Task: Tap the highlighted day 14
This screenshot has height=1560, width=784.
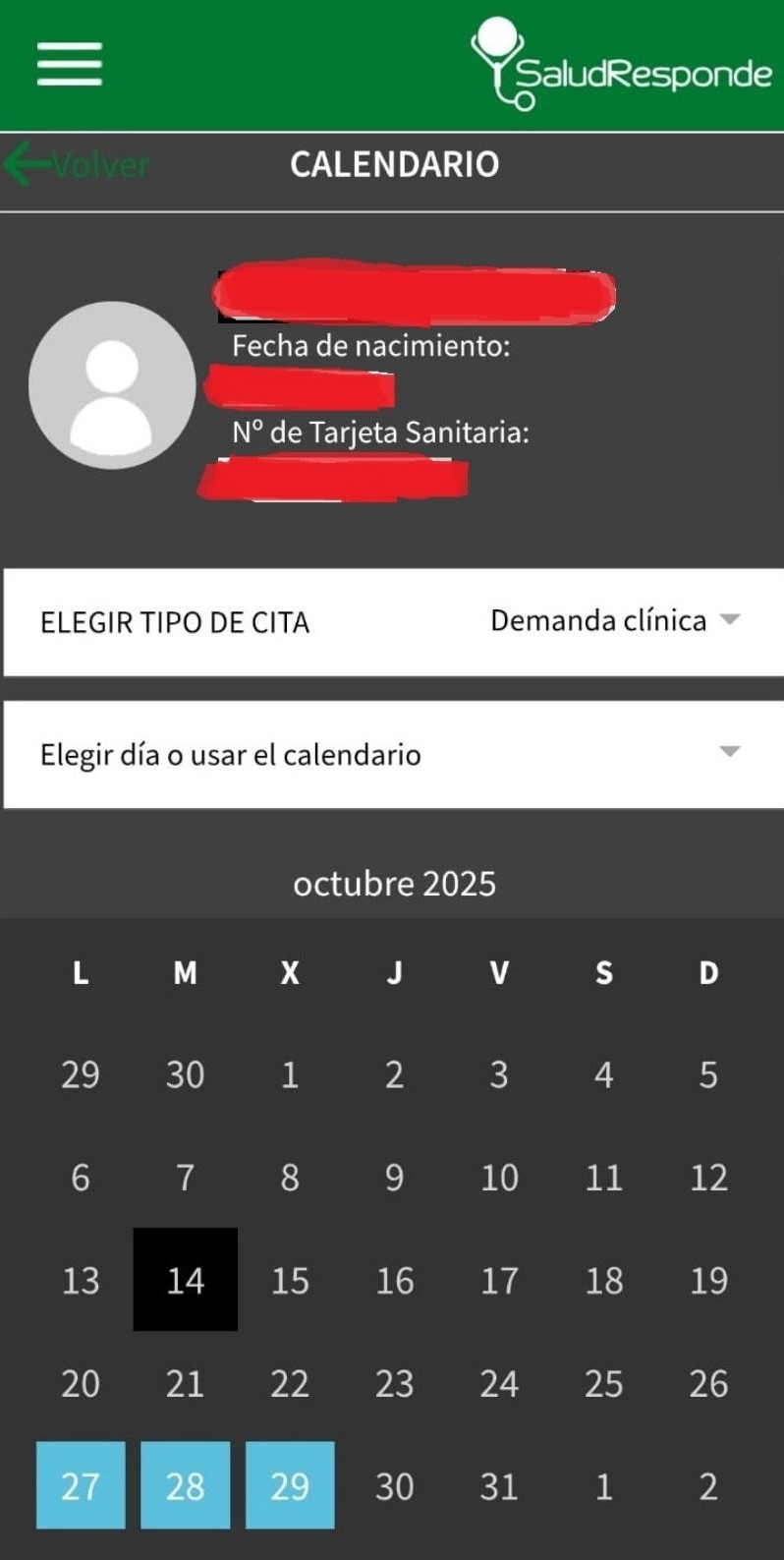Action: (x=185, y=1279)
